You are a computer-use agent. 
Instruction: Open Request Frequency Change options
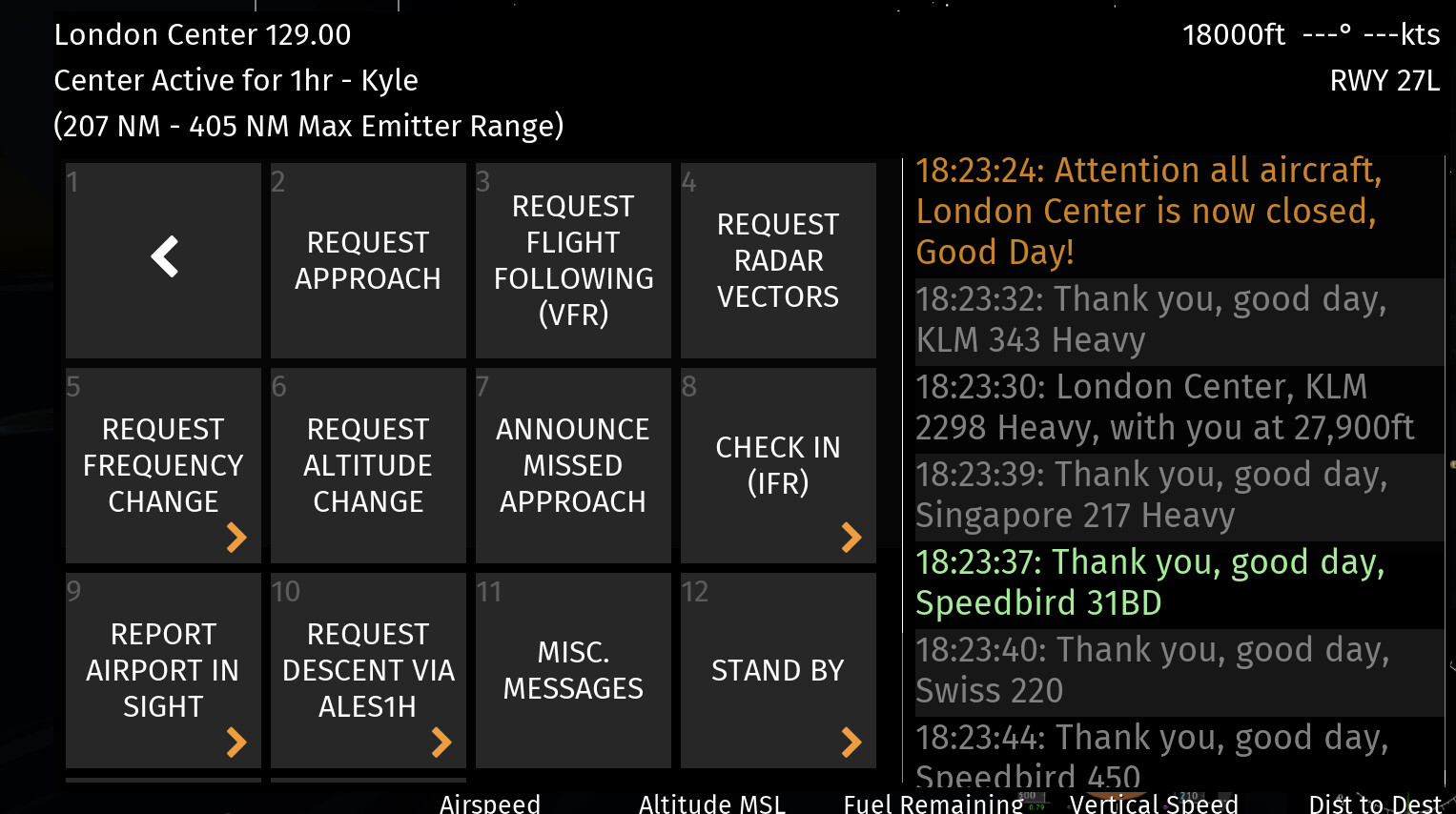point(163,465)
